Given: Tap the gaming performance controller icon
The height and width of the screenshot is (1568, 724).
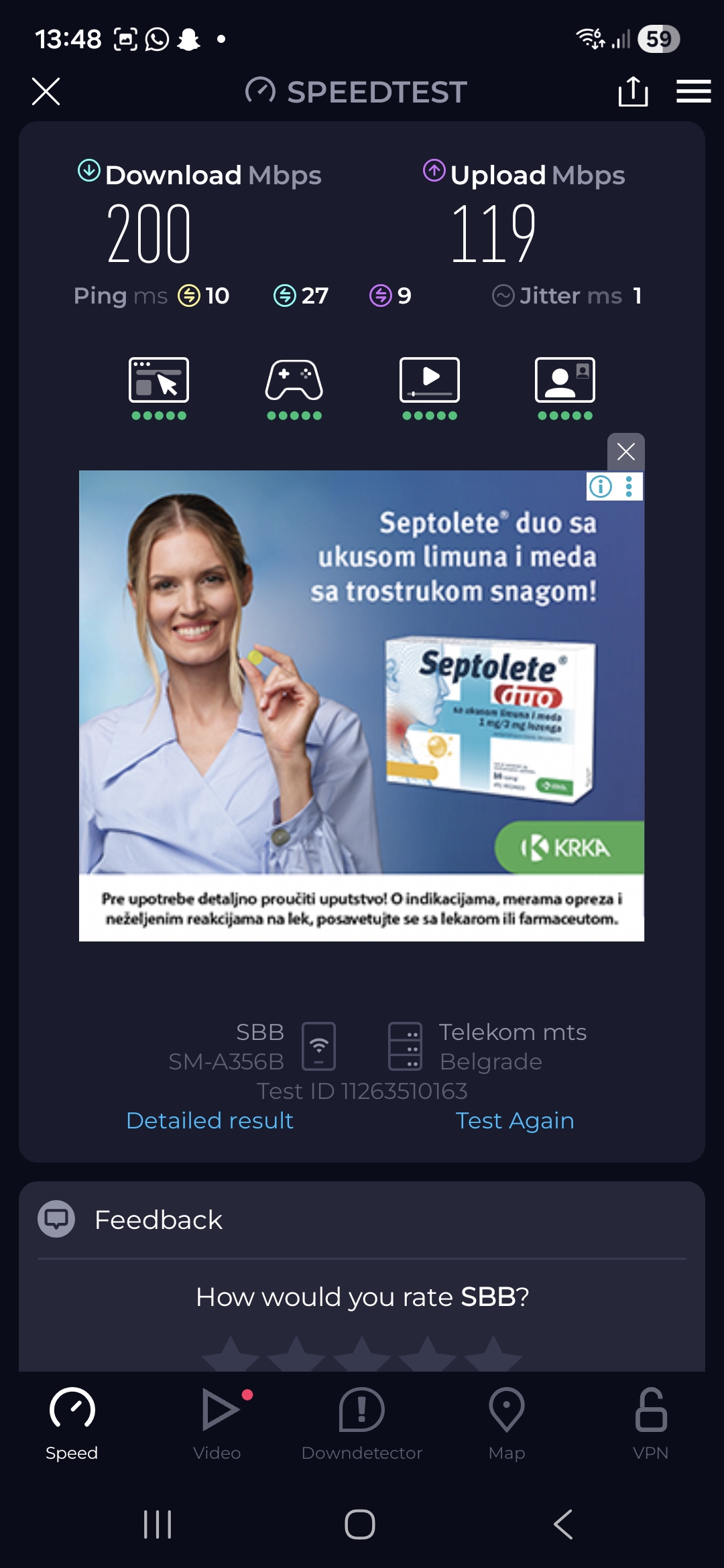Looking at the screenshot, I should 294,381.
